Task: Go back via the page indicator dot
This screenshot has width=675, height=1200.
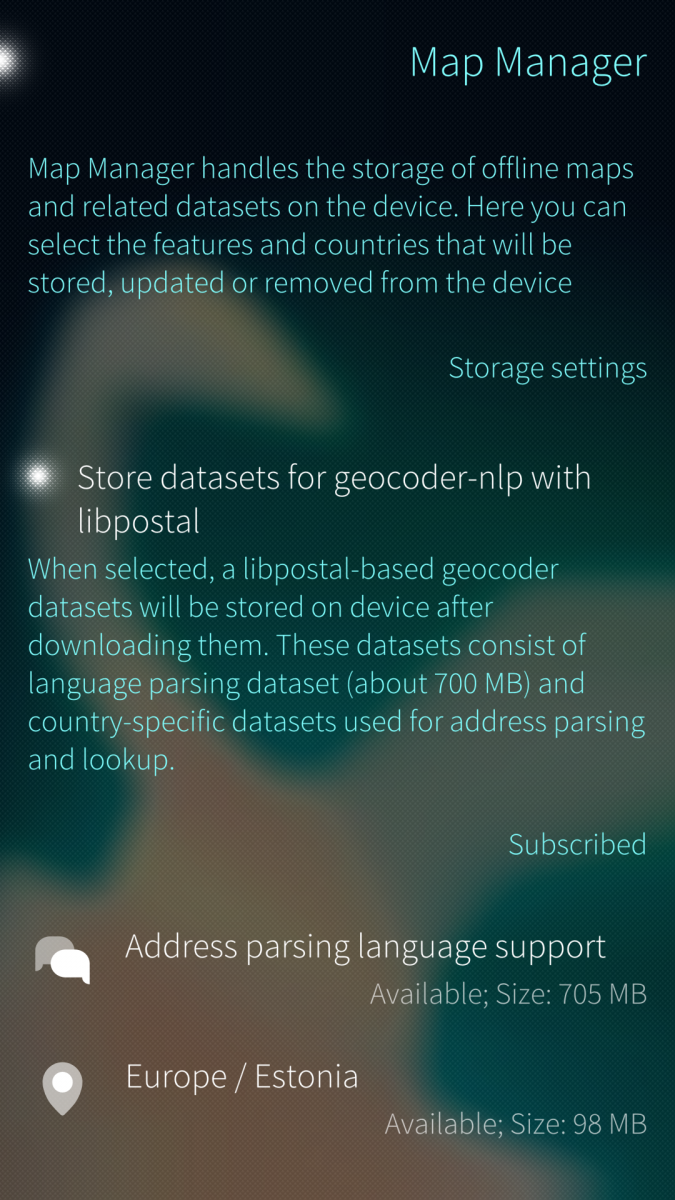Action: point(8,61)
